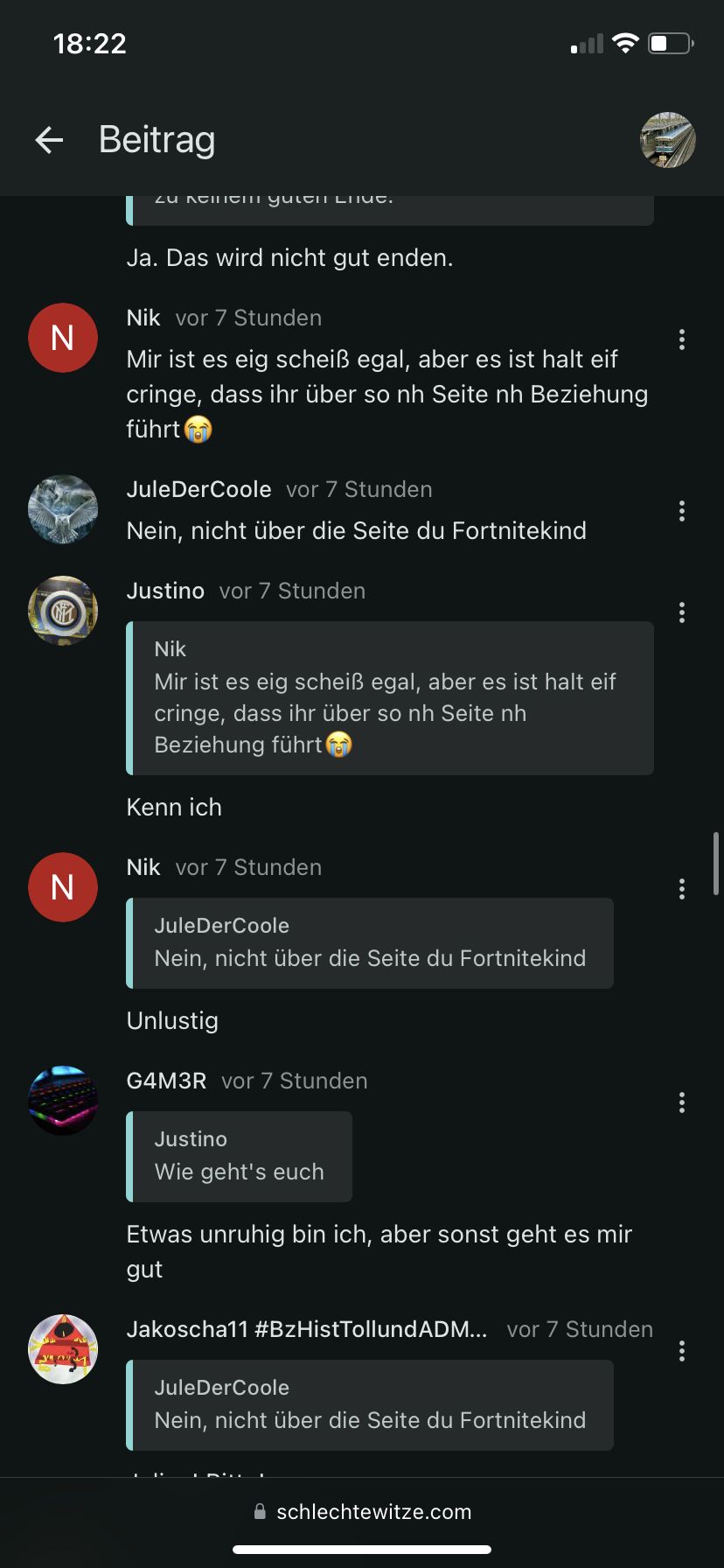Viewport: 724px width, 1568px height.
Task: View JuleDerCoole's owl profile picture
Action: (63, 509)
